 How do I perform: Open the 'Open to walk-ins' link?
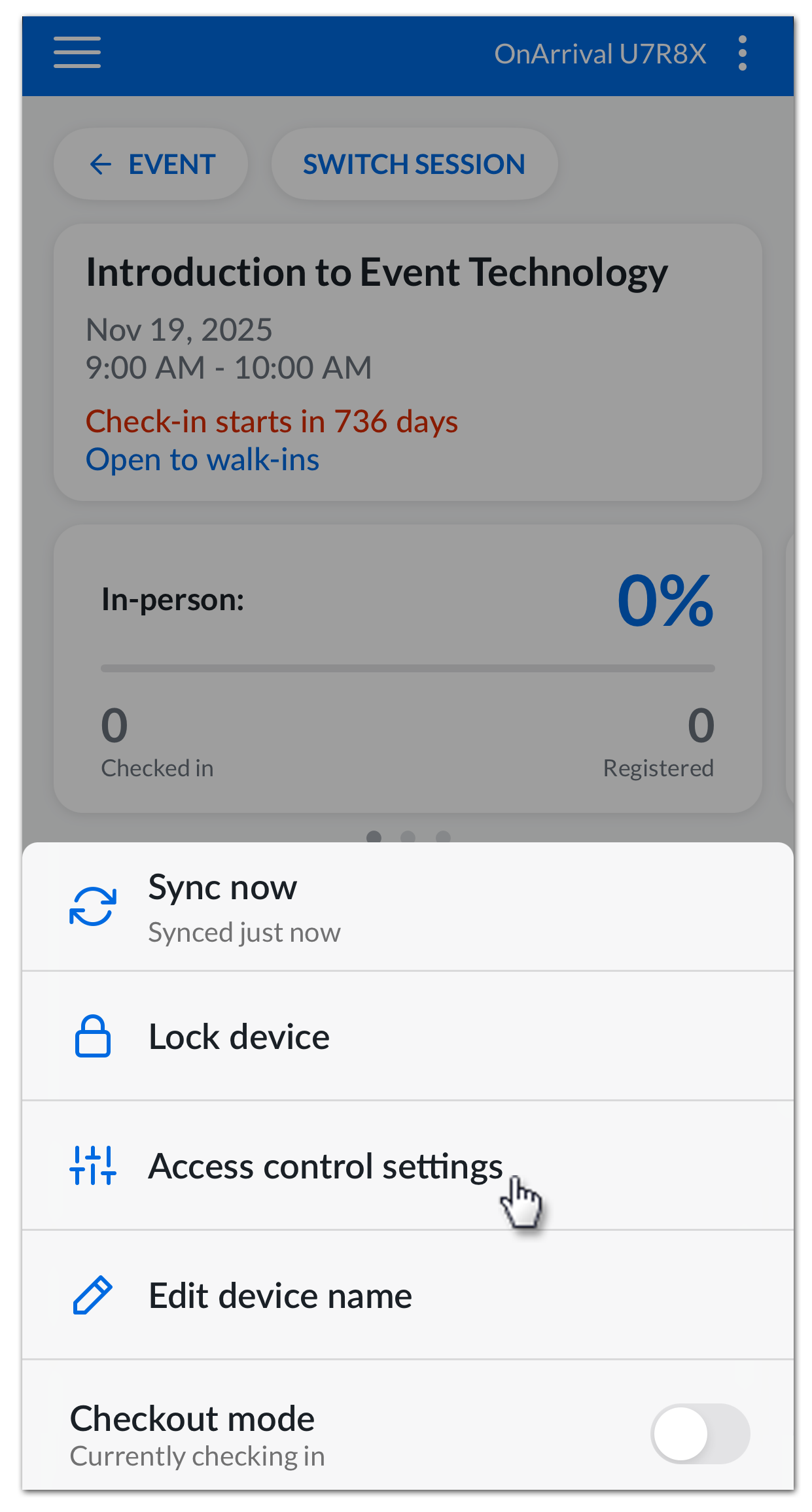(202, 459)
